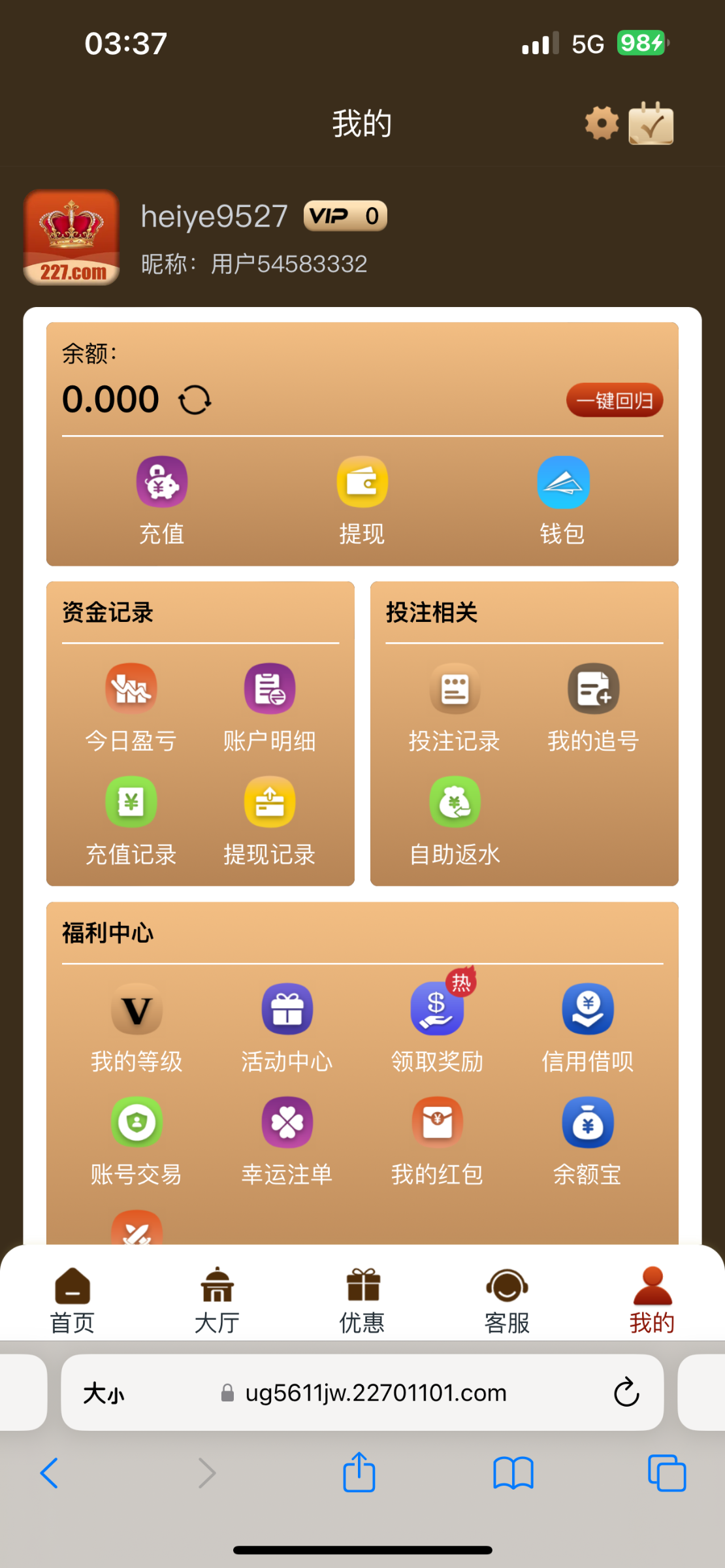The width and height of the screenshot is (725, 1568).
Task: Open 我的追号
Action: 593,708
